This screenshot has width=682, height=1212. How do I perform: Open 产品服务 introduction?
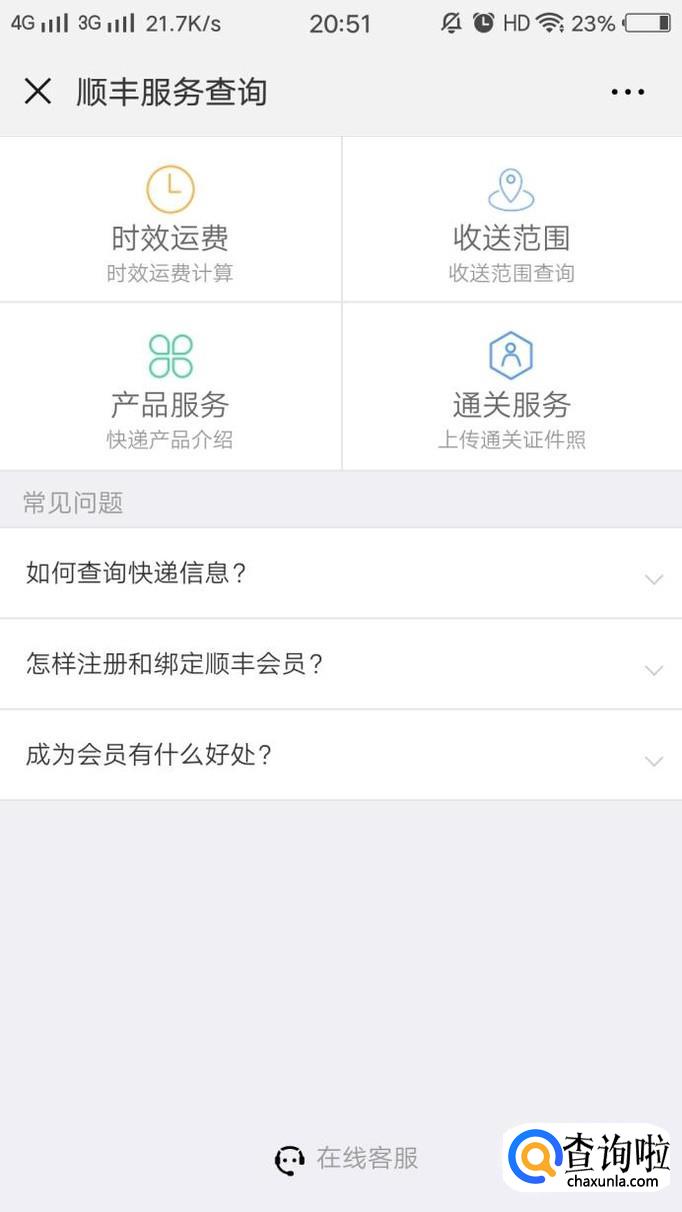pos(170,387)
